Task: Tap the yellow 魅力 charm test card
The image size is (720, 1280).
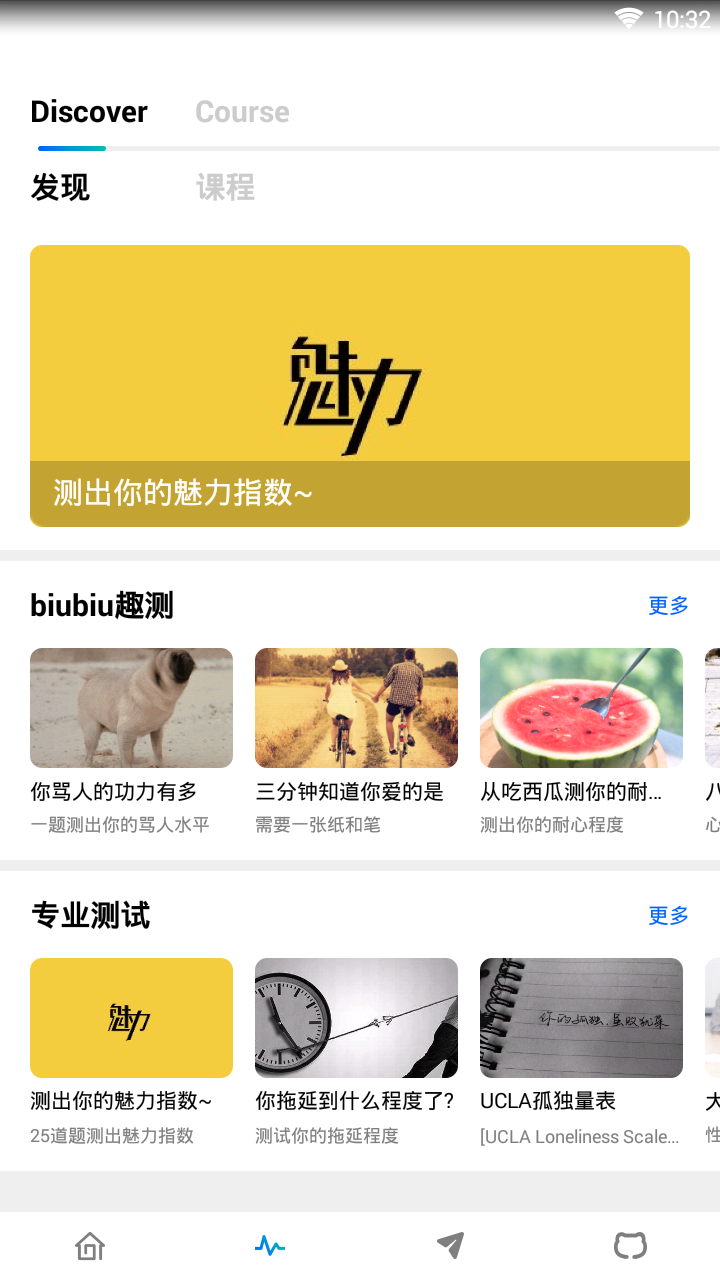Action: (x=131, y=1017)
